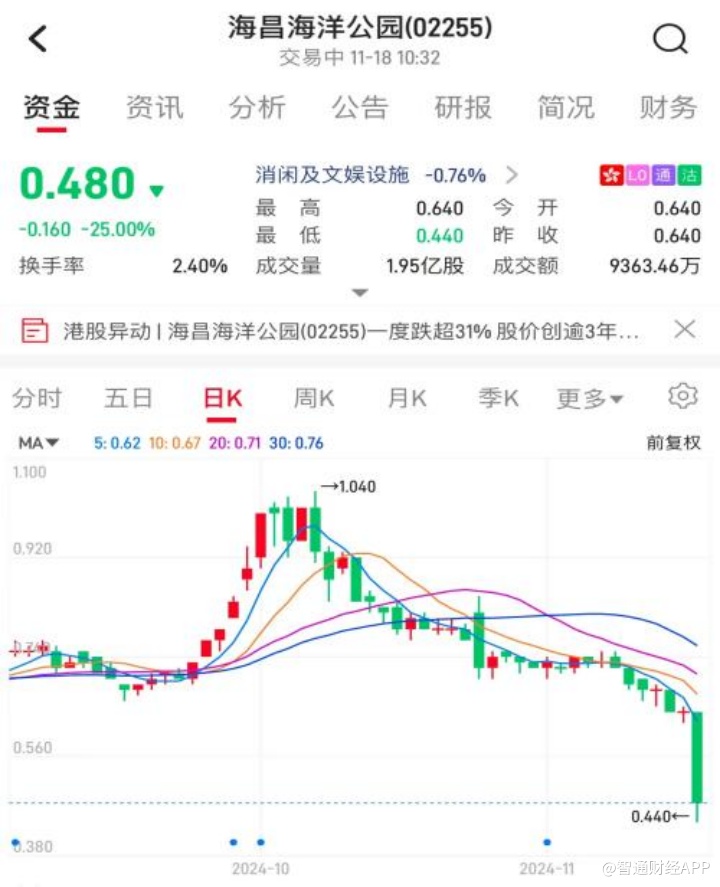Open the search magnifier icon
This screenshot has height=887, width=720.
pos(670,39)
